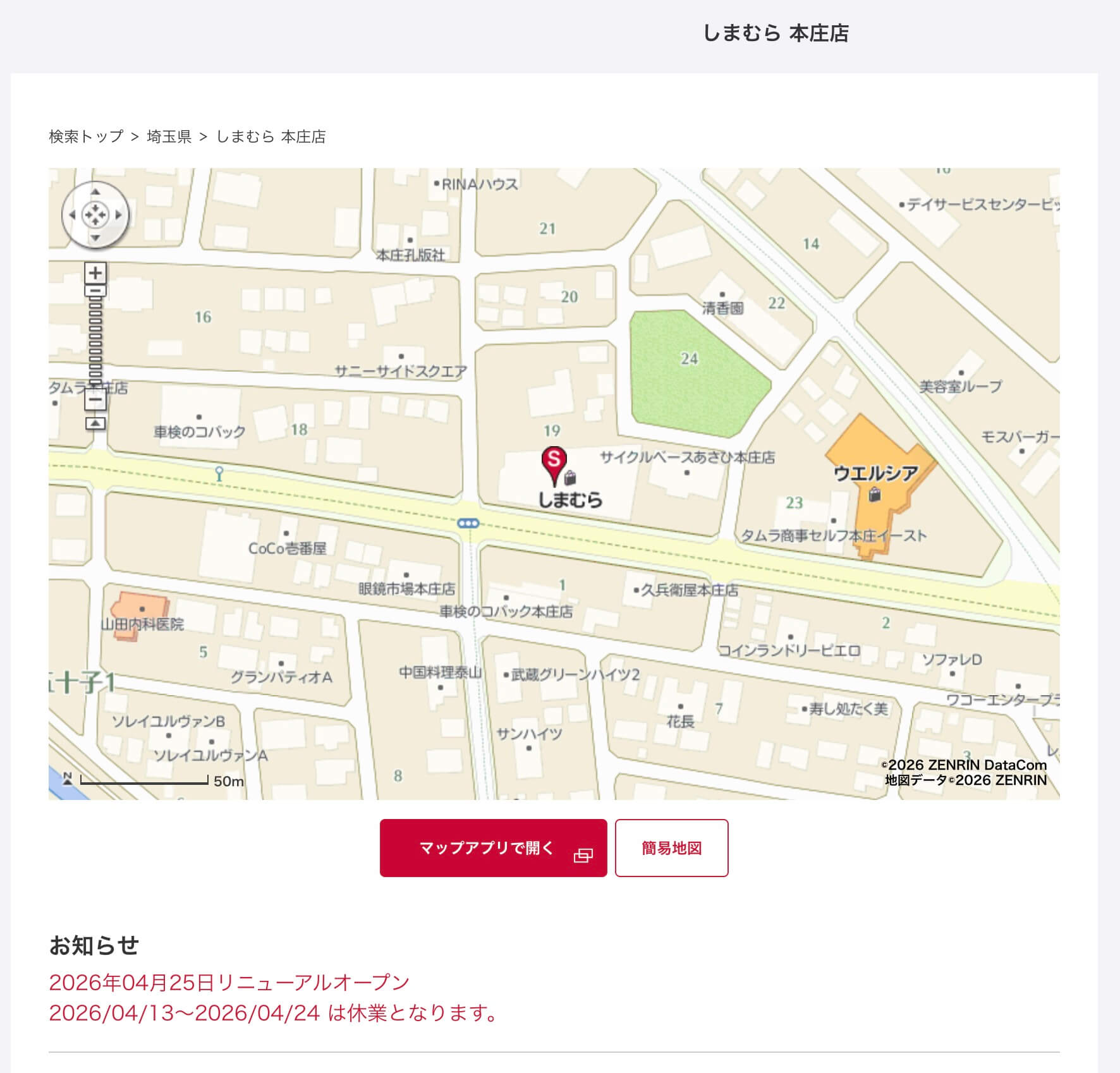Pan the map up with top arrow

pyautogui.click(x=95, y=191)
